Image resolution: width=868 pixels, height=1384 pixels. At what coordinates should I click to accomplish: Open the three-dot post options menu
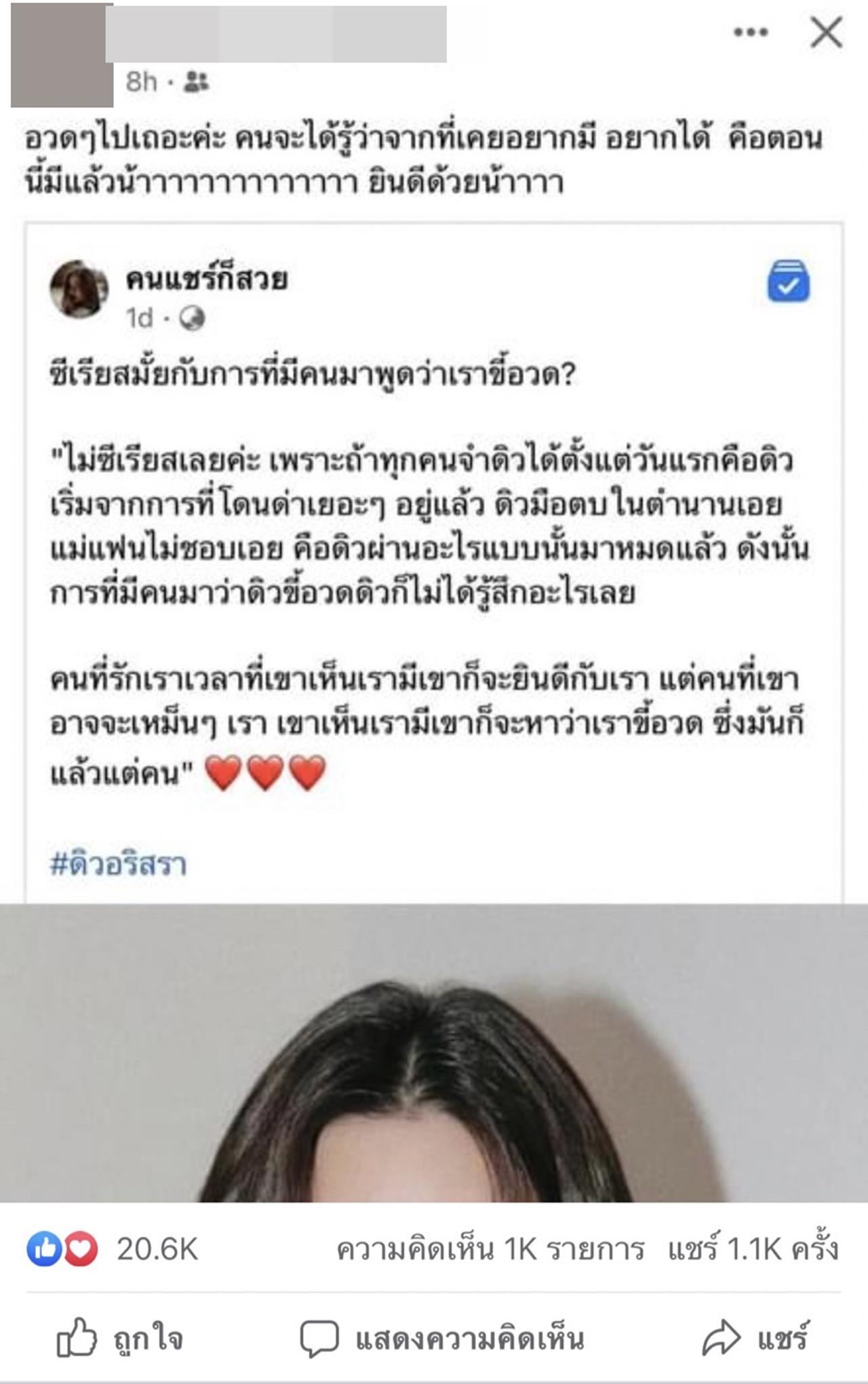[751, 32]
